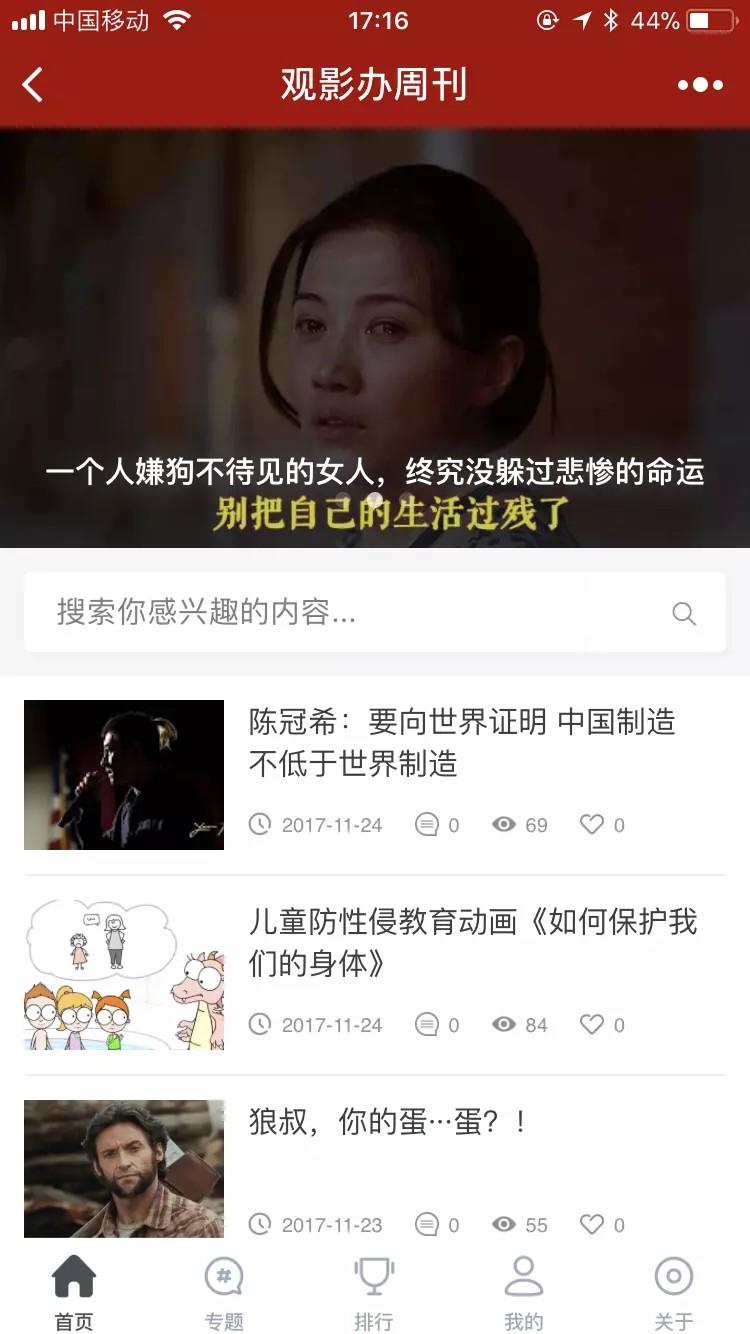Select the 首页 tab
The height and width of the screenshot is (1334, 750).
click(x=74, y=1294)
